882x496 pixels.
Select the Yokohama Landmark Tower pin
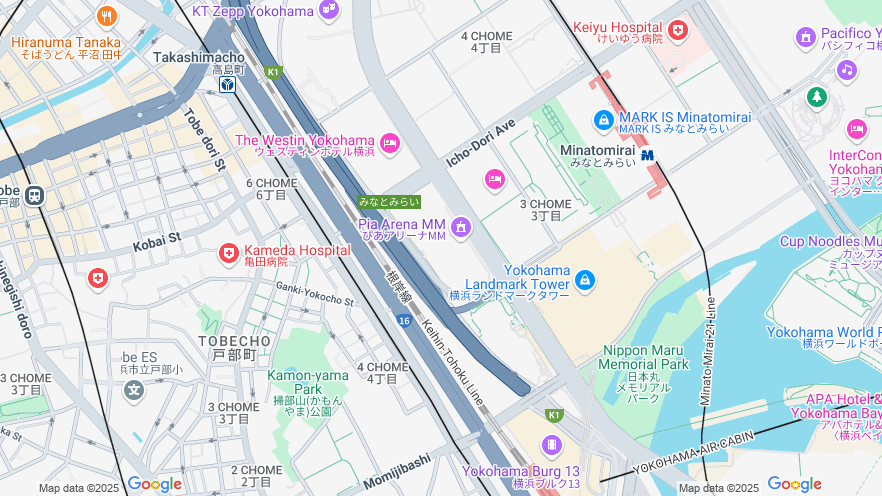(585, 281)
